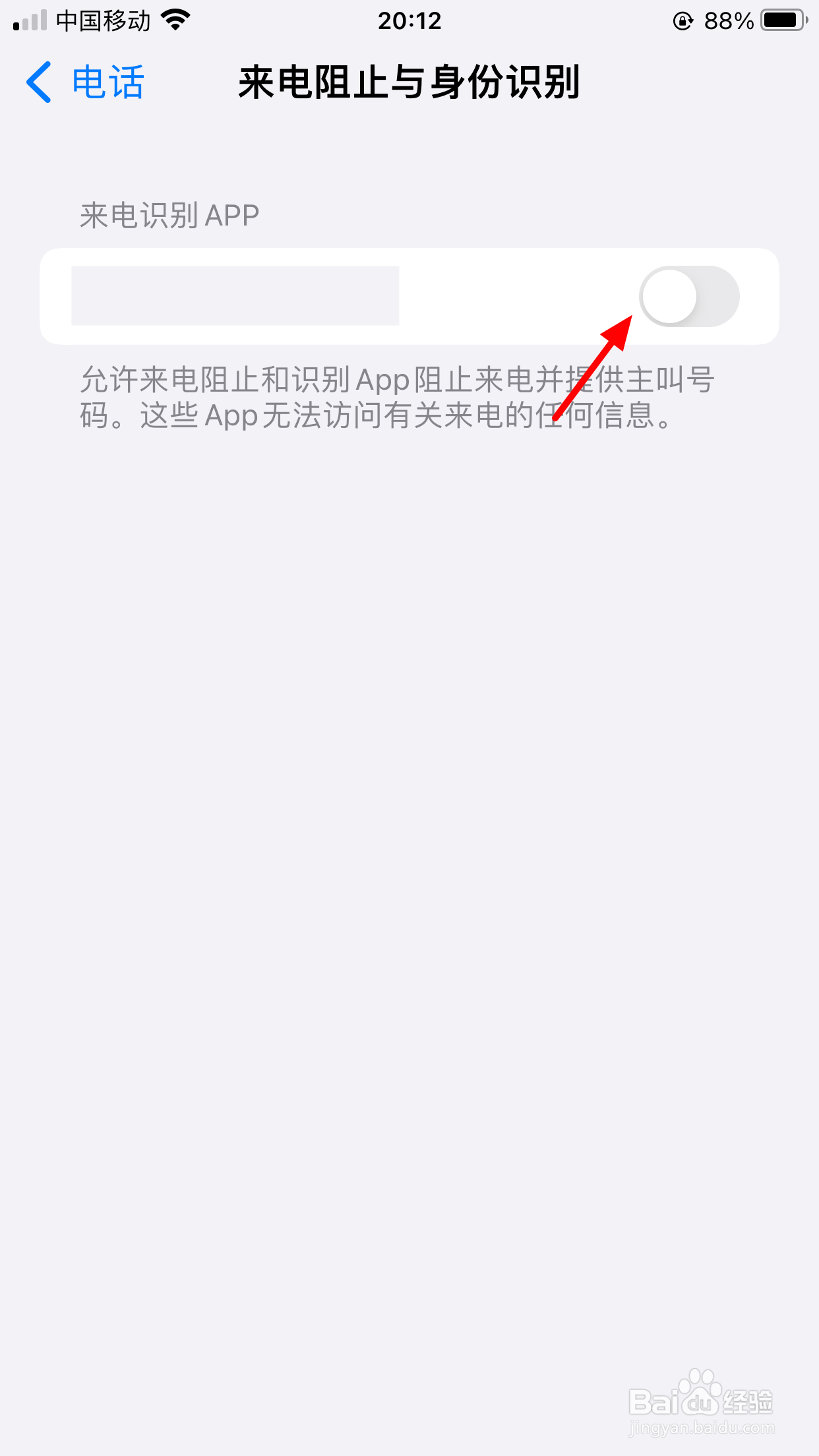Tap the Wi-Fi icon in the status bar

tap(175, 20)
